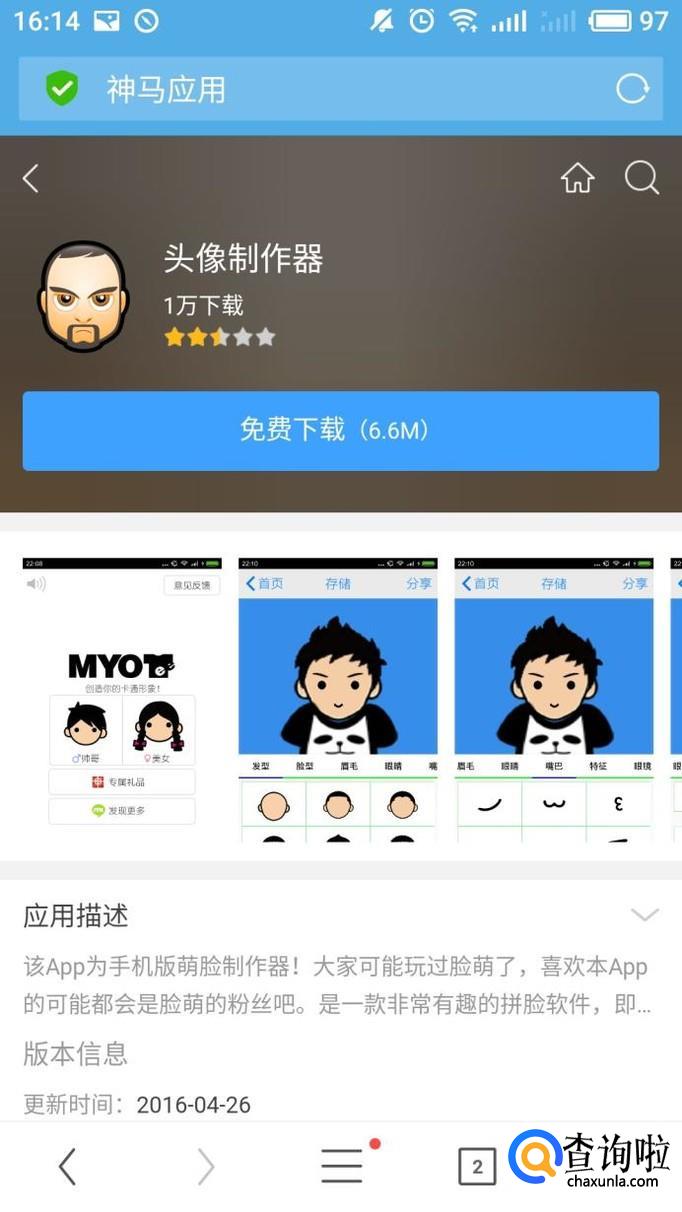Tap the browser back button at the bottom
This screenshot has width=682, height=1212.
click(x=67, y=1166)
